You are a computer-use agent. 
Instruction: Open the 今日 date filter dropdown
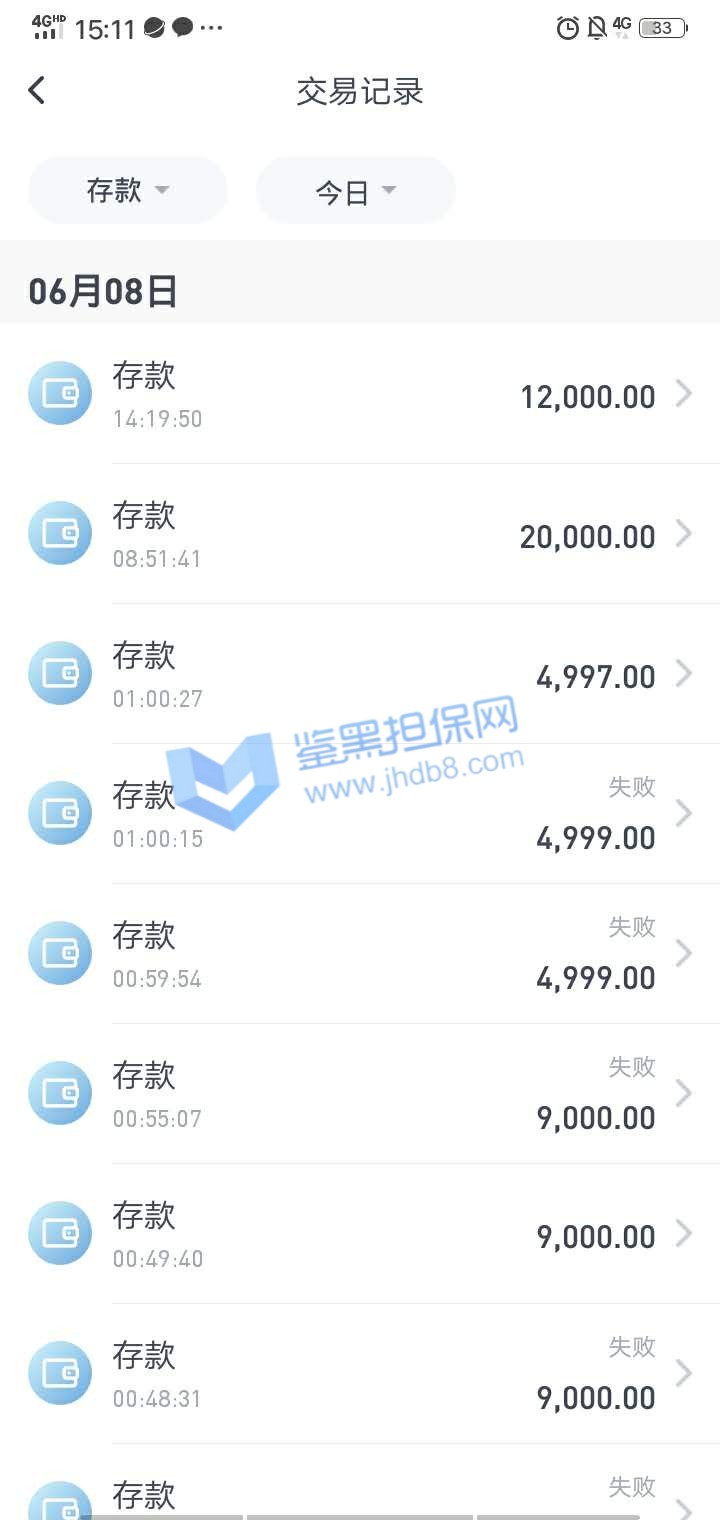click(x=356, y=190)
